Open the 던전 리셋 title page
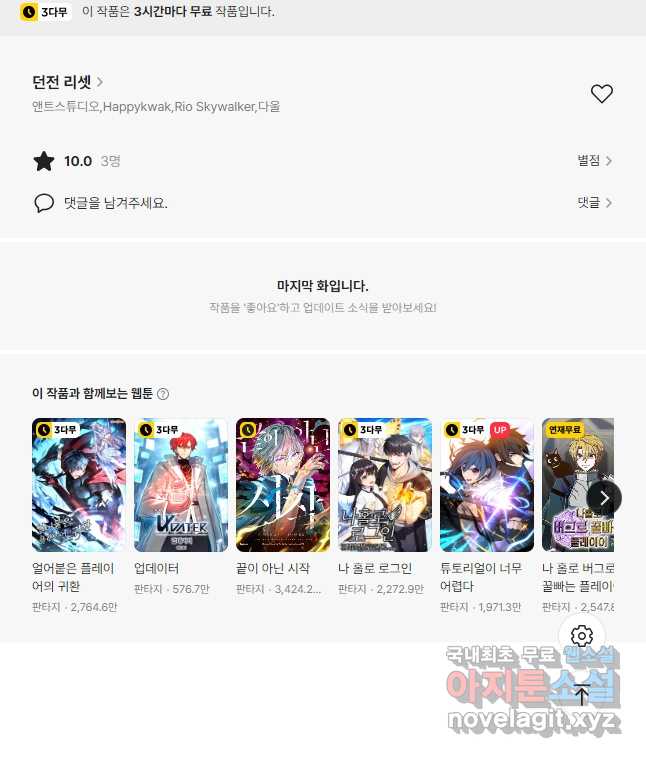Screen dimensions: 646x758 (68, 82)
